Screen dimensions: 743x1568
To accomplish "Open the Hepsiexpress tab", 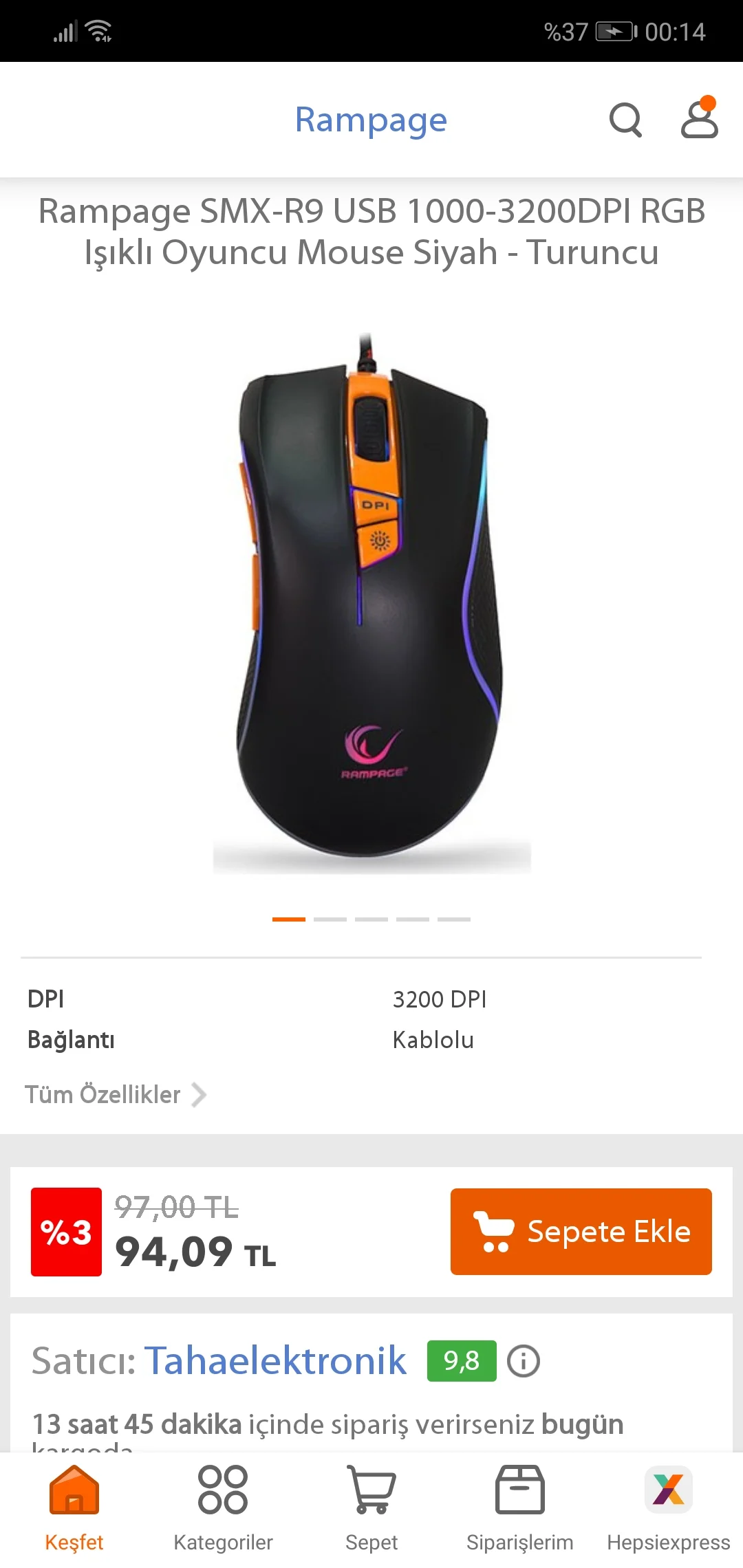I will (668, 1506).
